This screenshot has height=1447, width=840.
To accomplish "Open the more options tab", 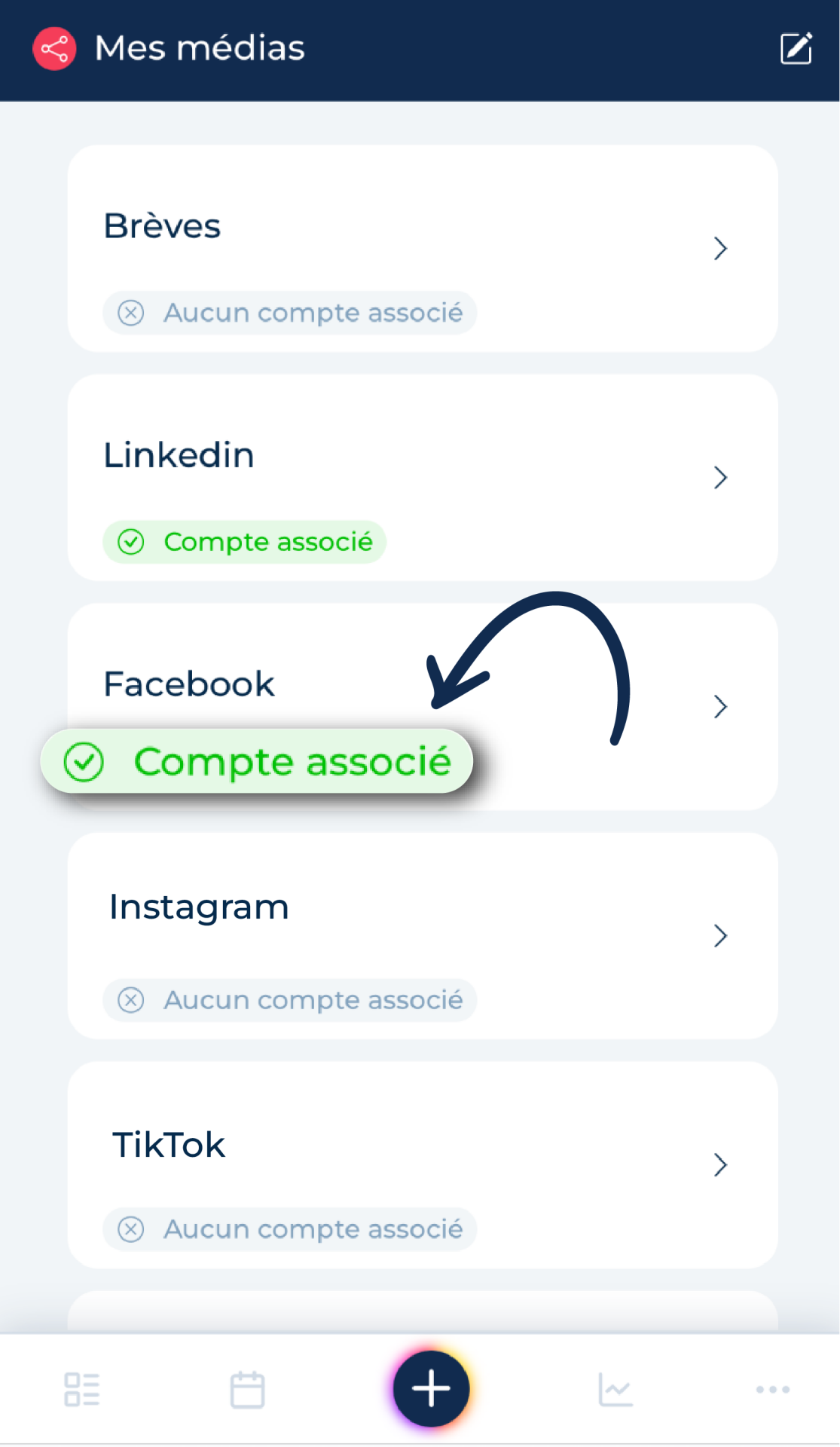I will tap(773, 1389).
